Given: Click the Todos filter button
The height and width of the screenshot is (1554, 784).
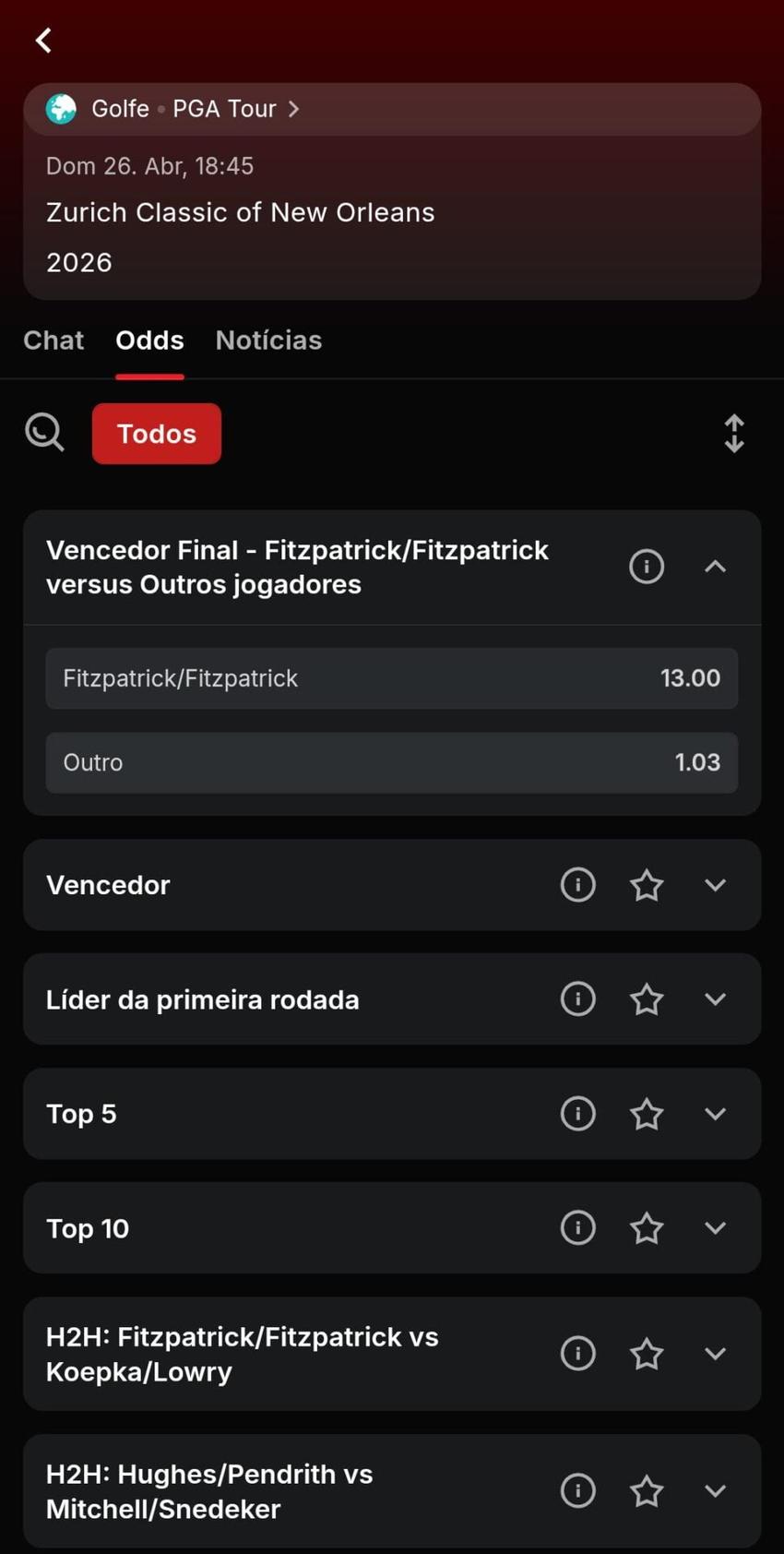Looking at the screenshot, I should [156, 432].
